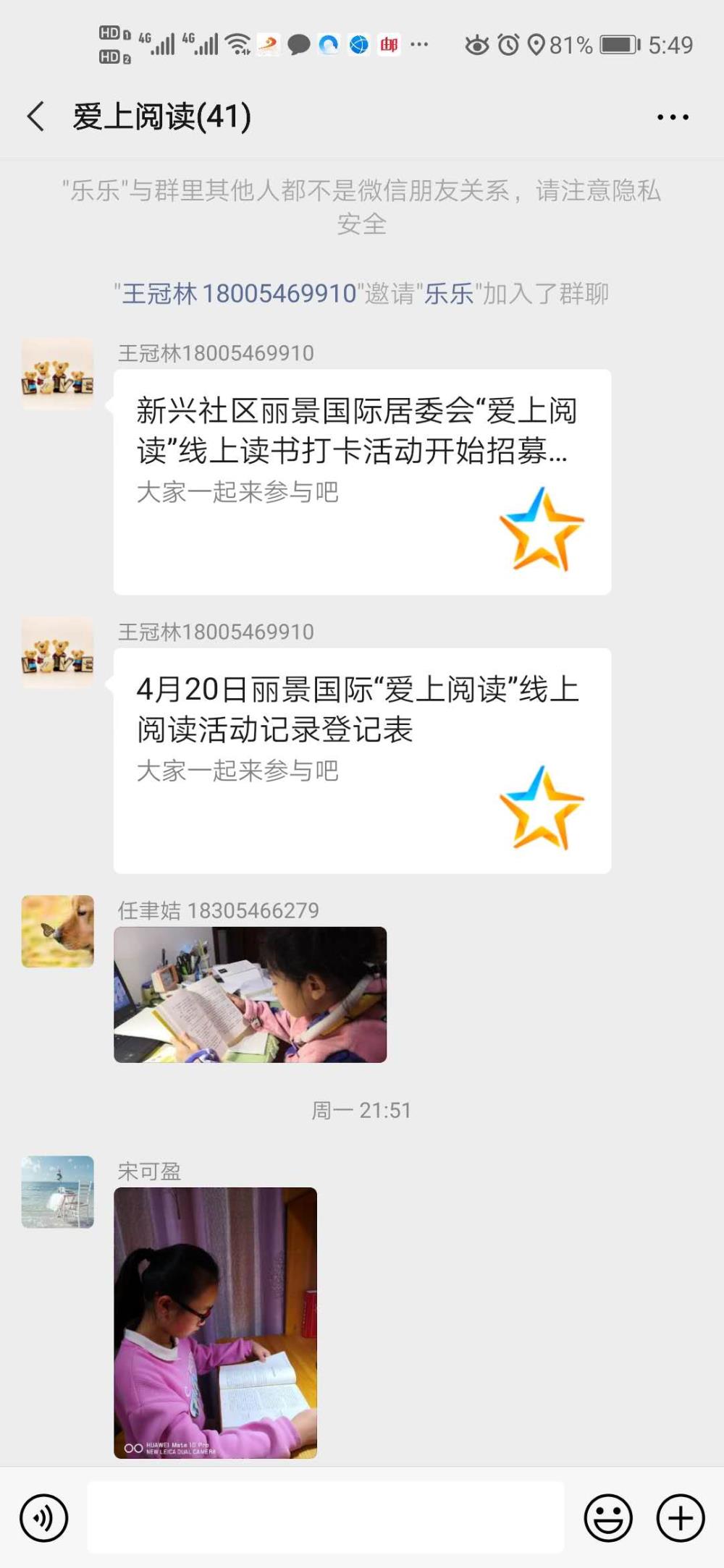Viewport: 724px width, 1568px height.
Task: Open 宋可盈's avatar profile
Action: click(x=58, y=1191)
